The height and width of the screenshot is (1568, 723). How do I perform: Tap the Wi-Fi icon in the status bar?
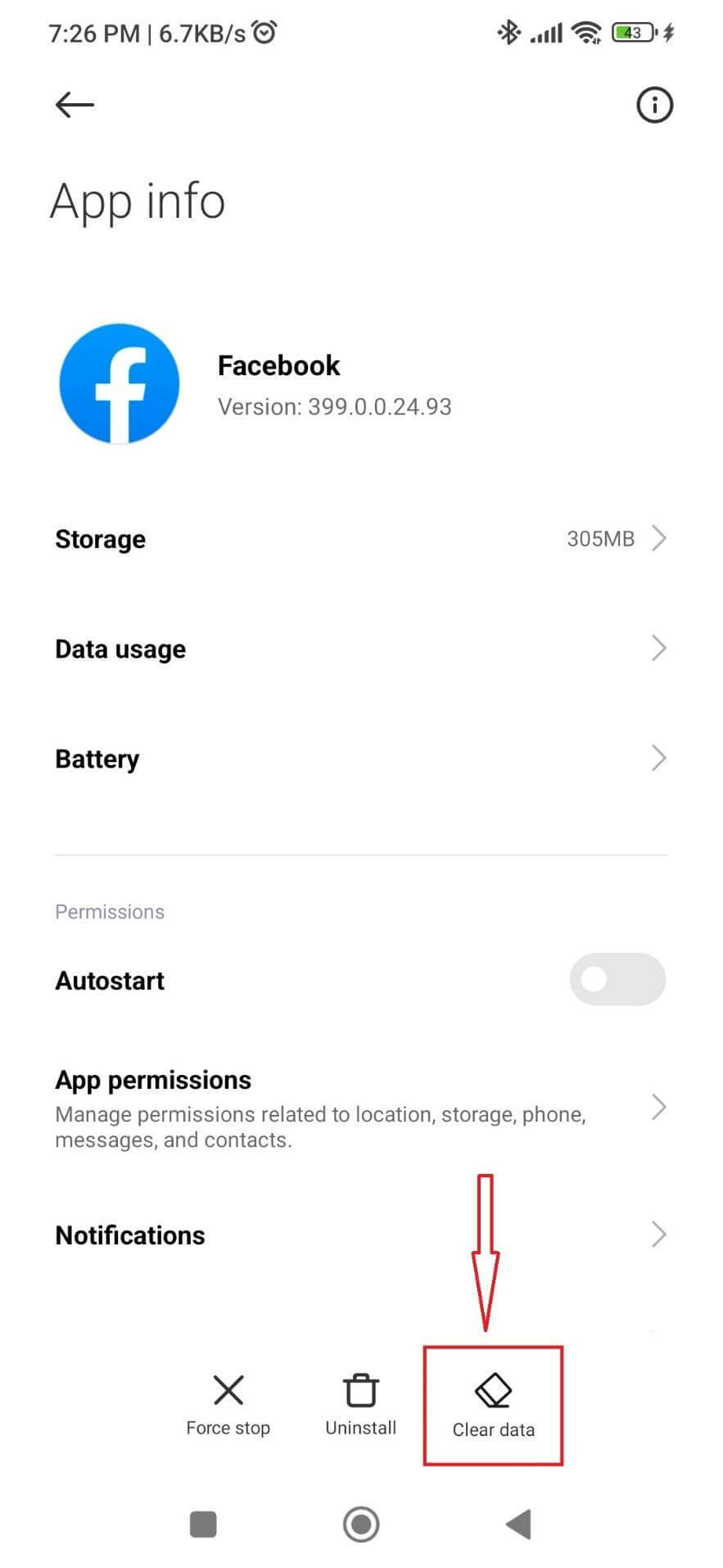(x=586, y=32)
